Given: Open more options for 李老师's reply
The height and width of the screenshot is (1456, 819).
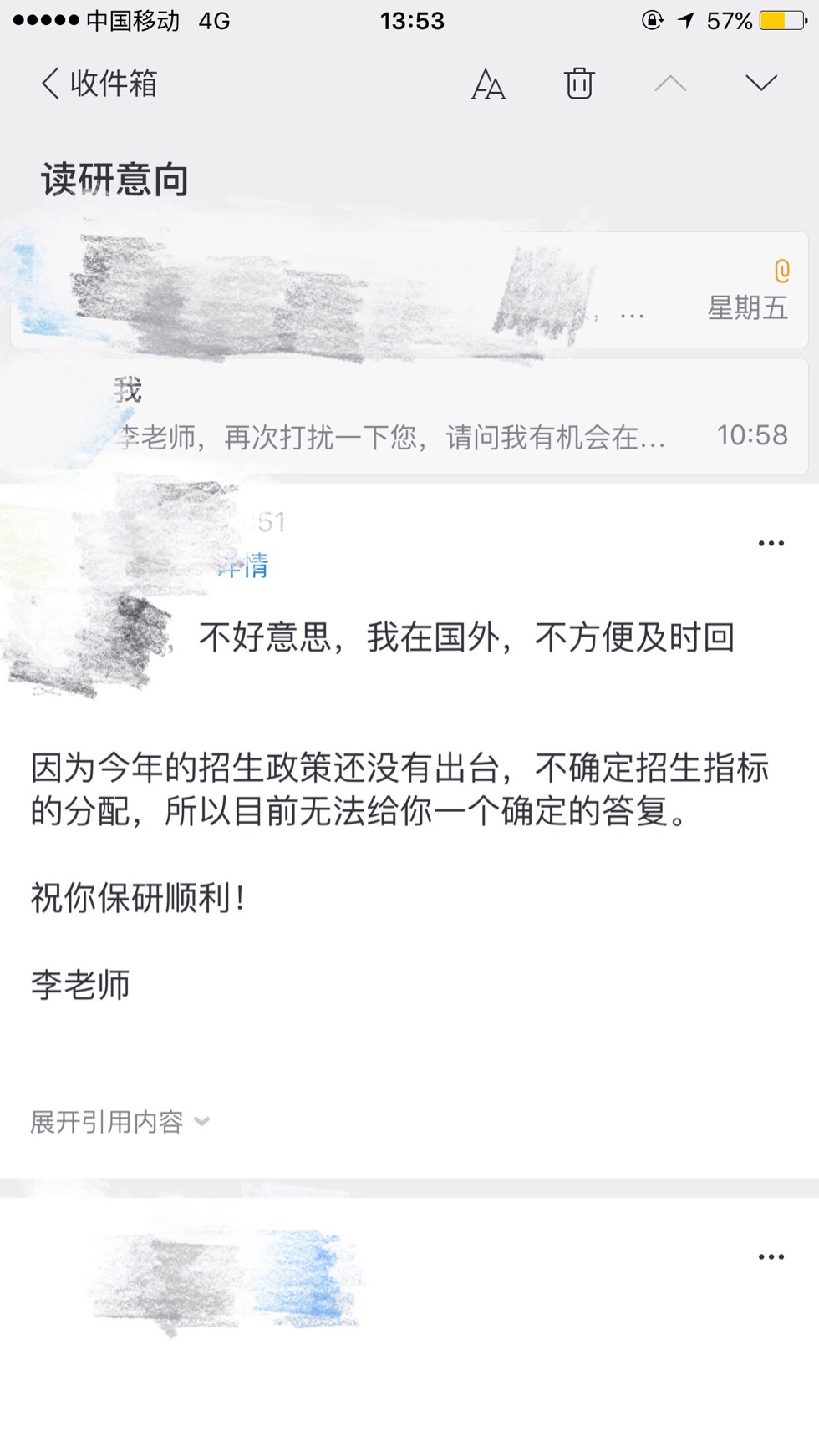Looking at the screenshot, I should [771, 544].
